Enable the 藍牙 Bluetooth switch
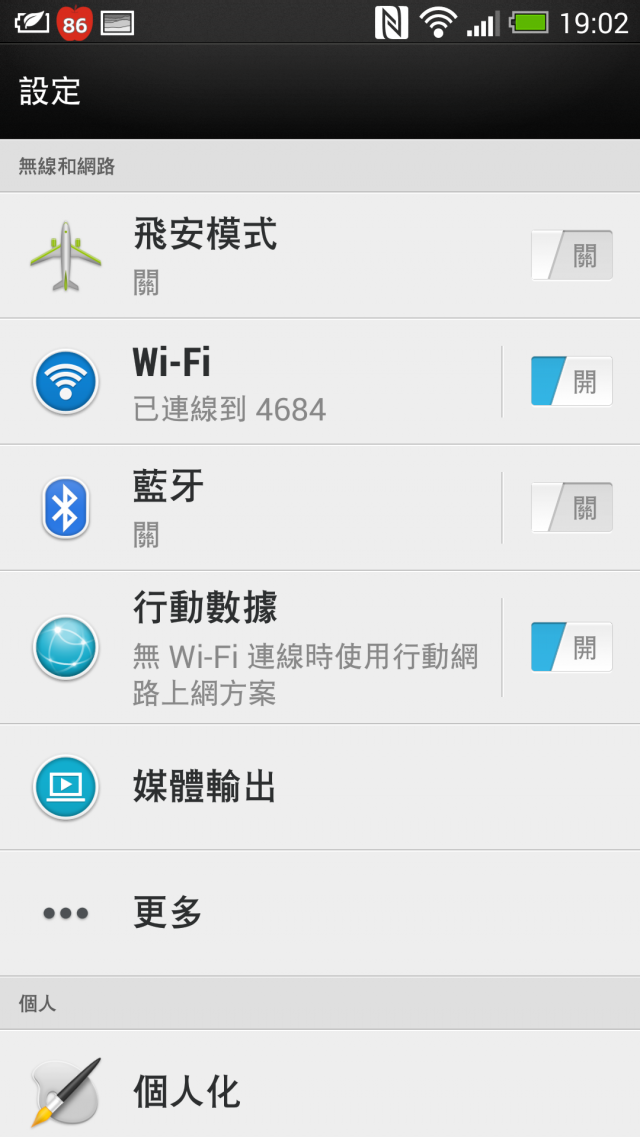640x1138 pixels. tap(571, 507)
